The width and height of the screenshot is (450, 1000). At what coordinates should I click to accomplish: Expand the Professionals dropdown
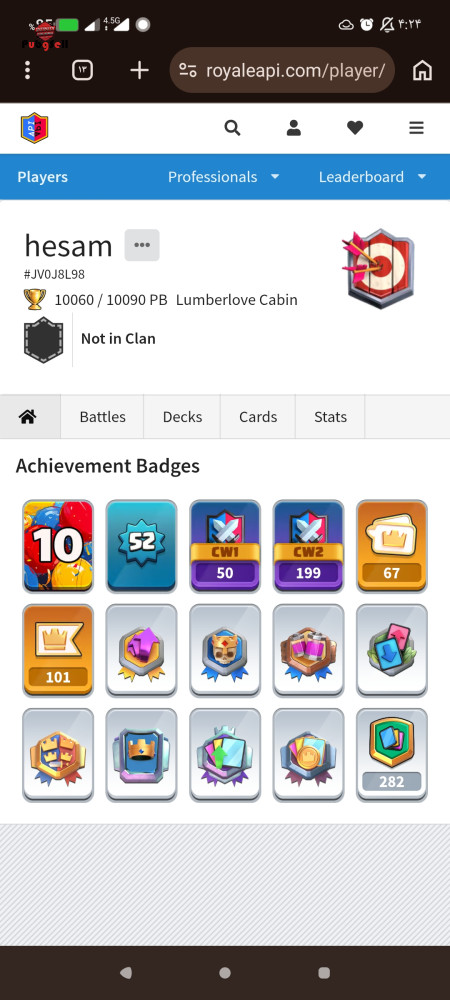pyautogui.click(x=224, y=177)
